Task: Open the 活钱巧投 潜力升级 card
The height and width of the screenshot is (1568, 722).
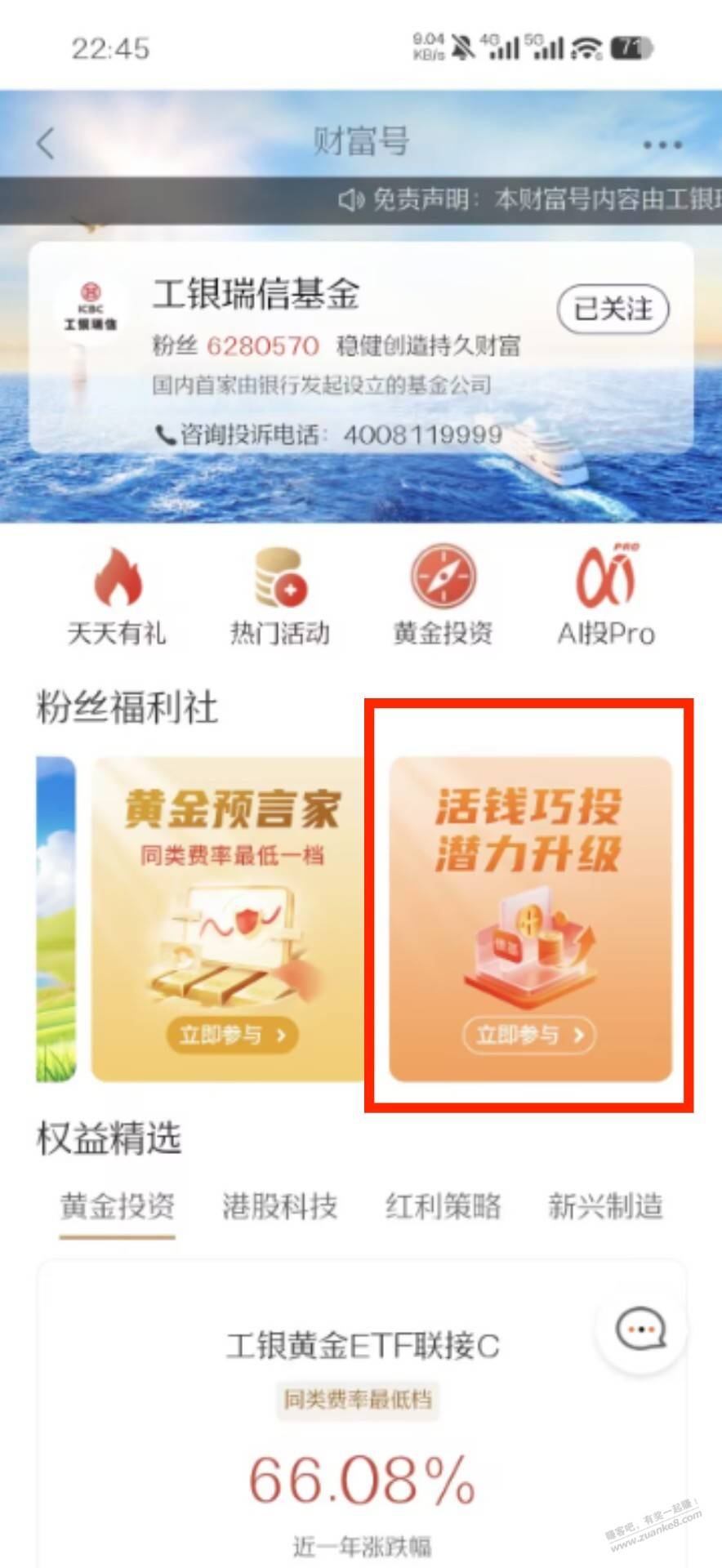Action: click(529, 919)
